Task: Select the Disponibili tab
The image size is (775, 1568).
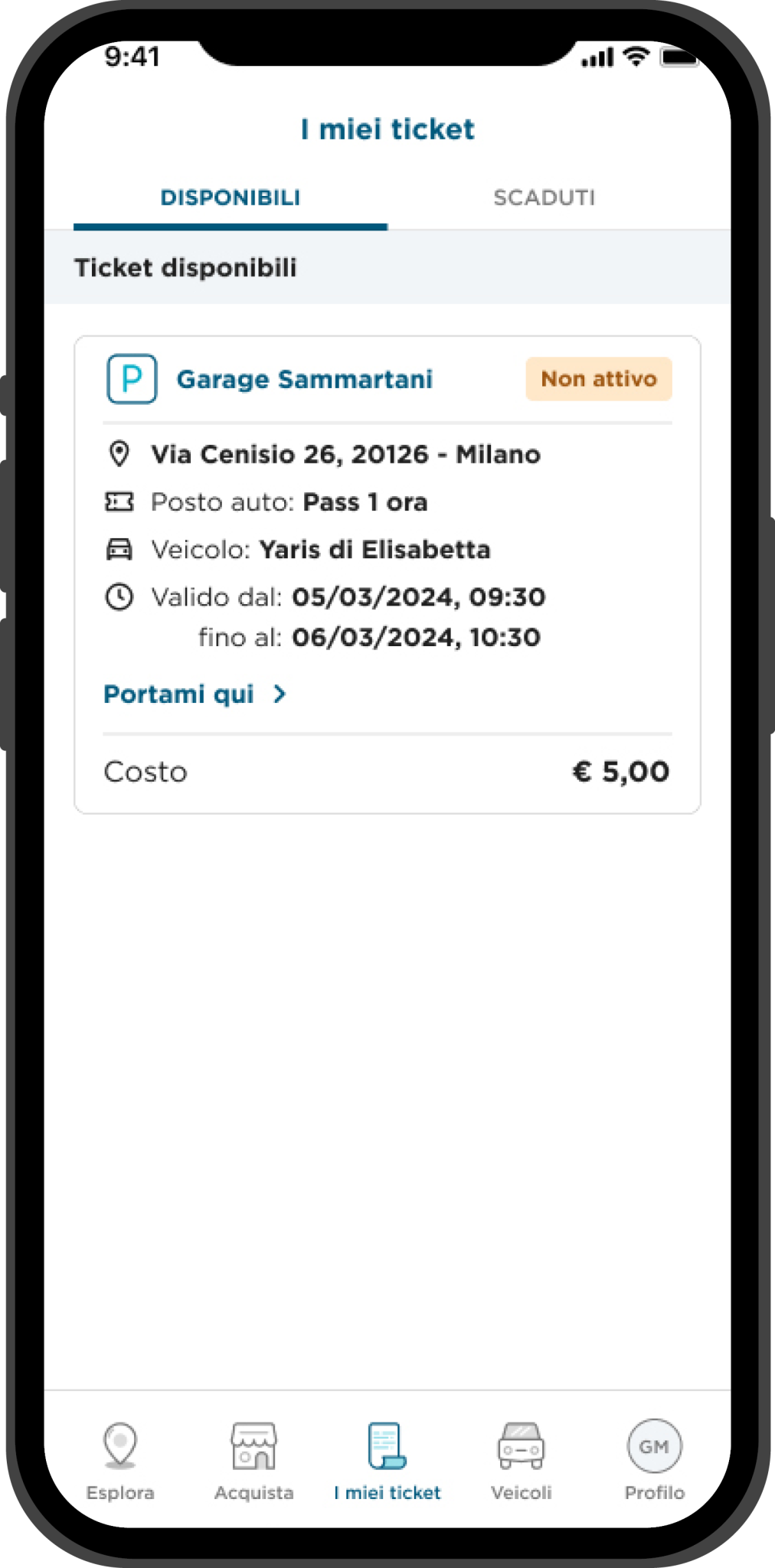Action: [230, 198]
